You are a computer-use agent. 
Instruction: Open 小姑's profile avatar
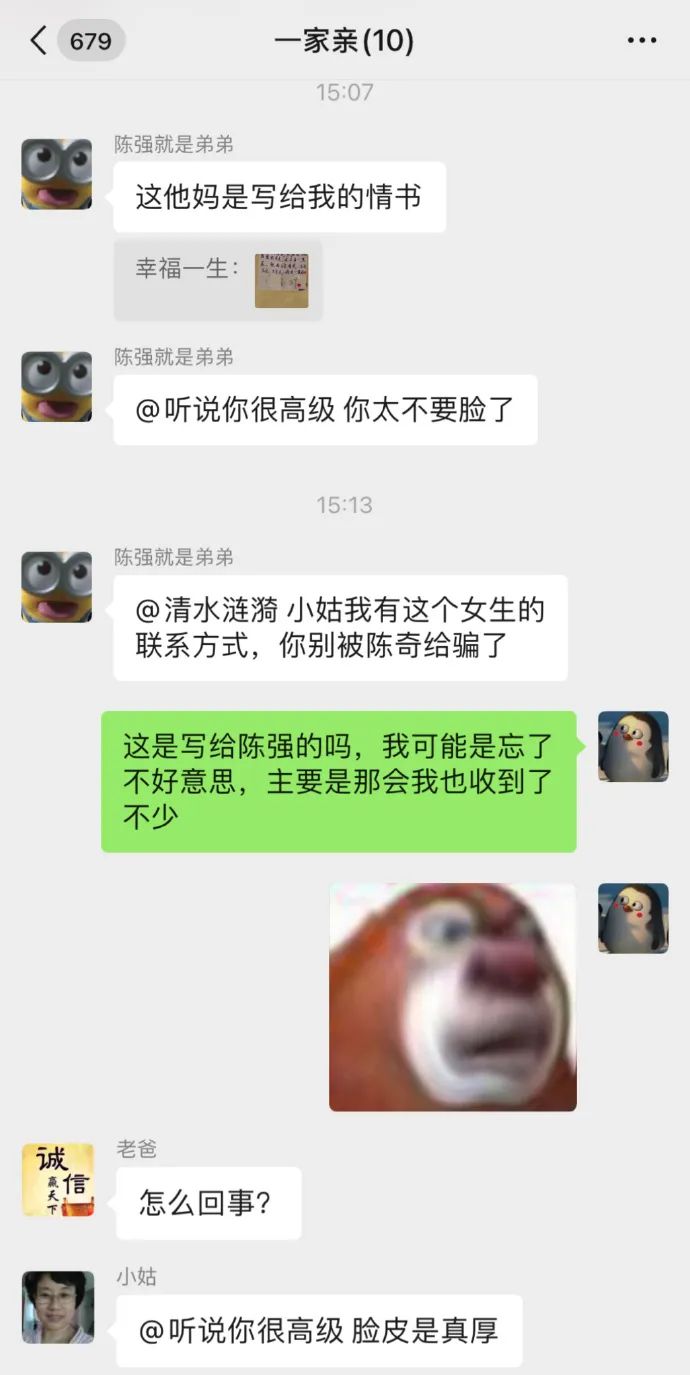tap(58, 1306)
